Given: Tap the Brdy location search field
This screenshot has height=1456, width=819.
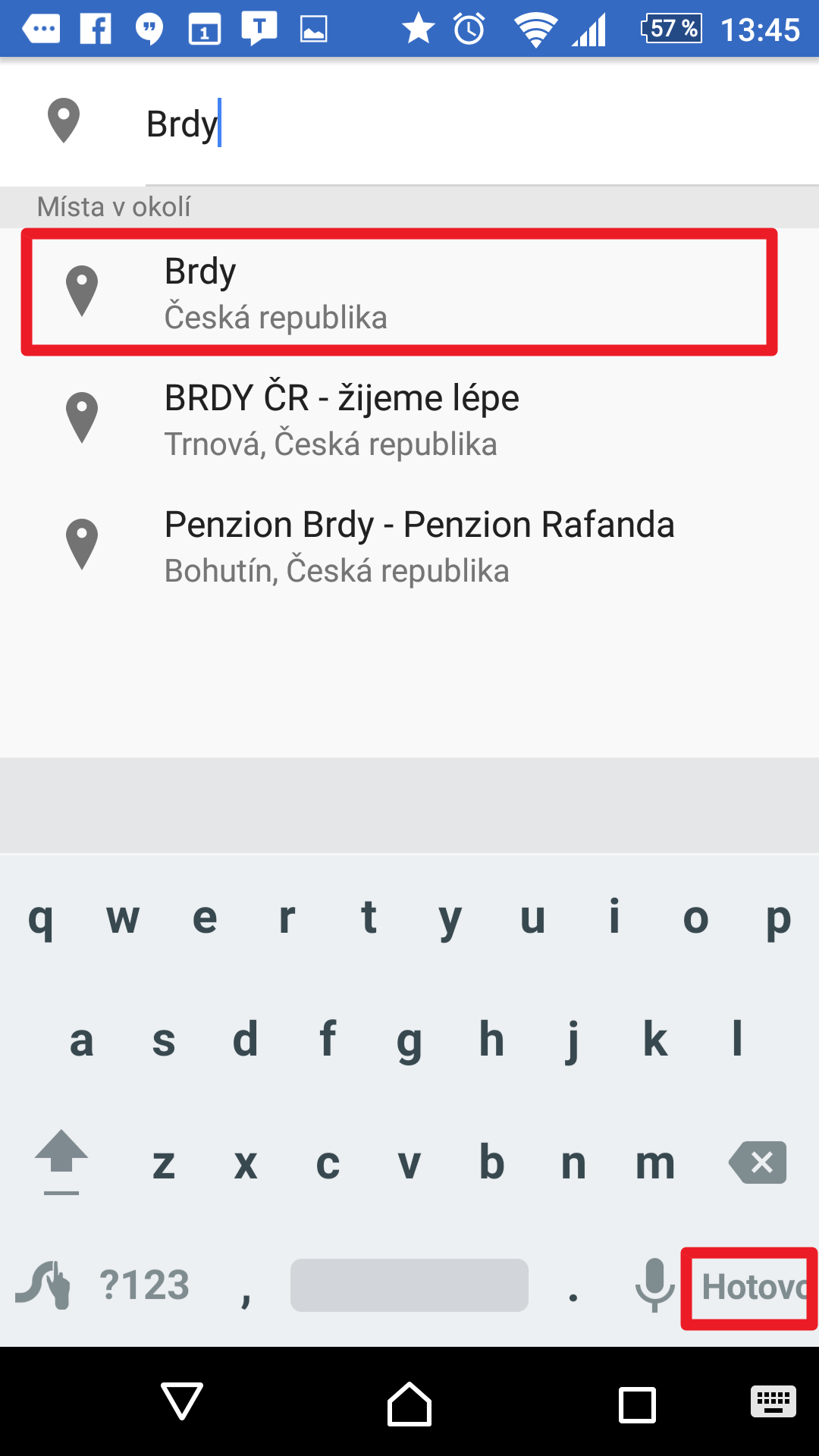Looking at the screenshot, I should (482, 123).
